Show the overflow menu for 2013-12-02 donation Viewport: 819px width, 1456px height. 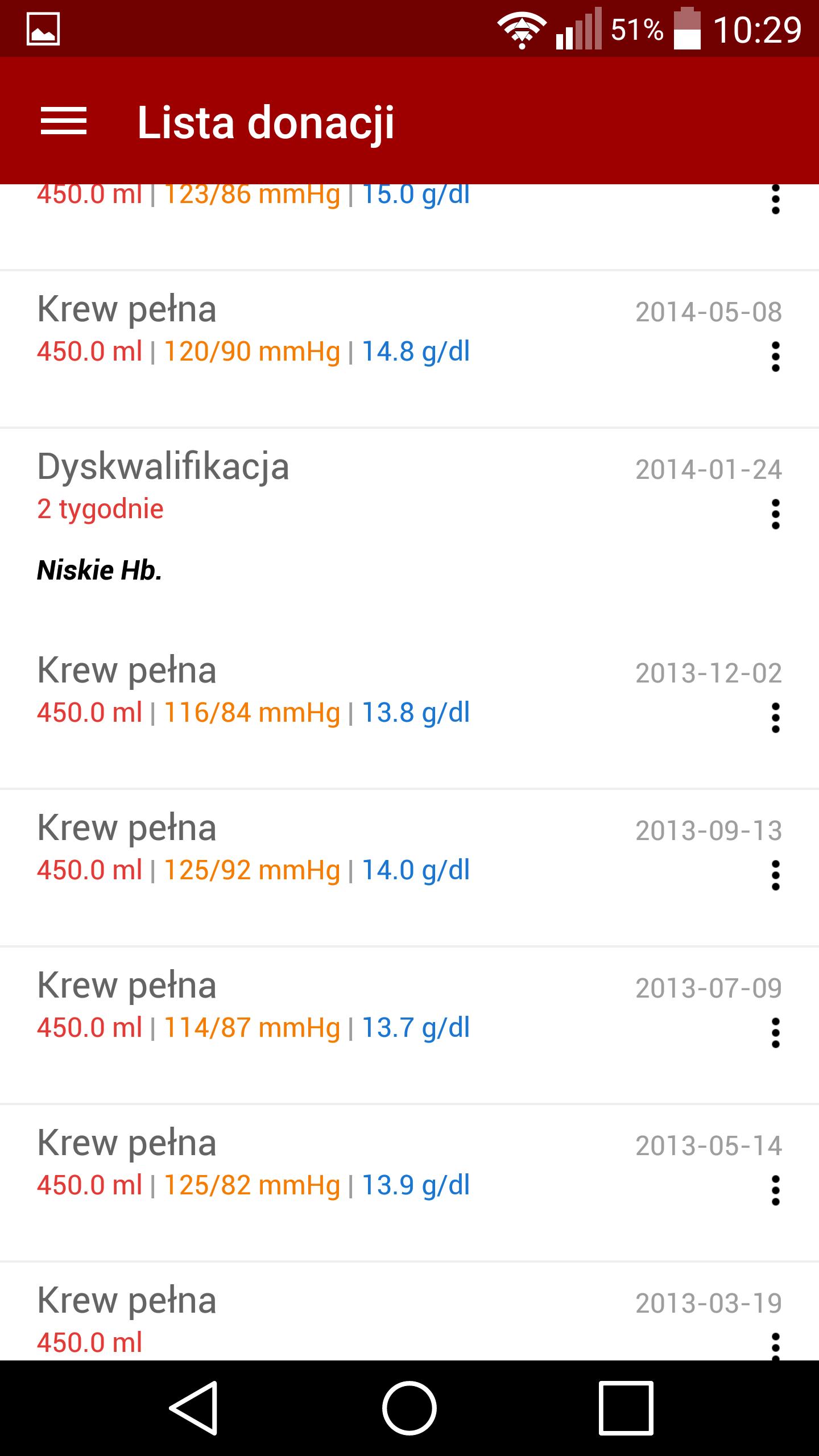[x=775, y=718]
